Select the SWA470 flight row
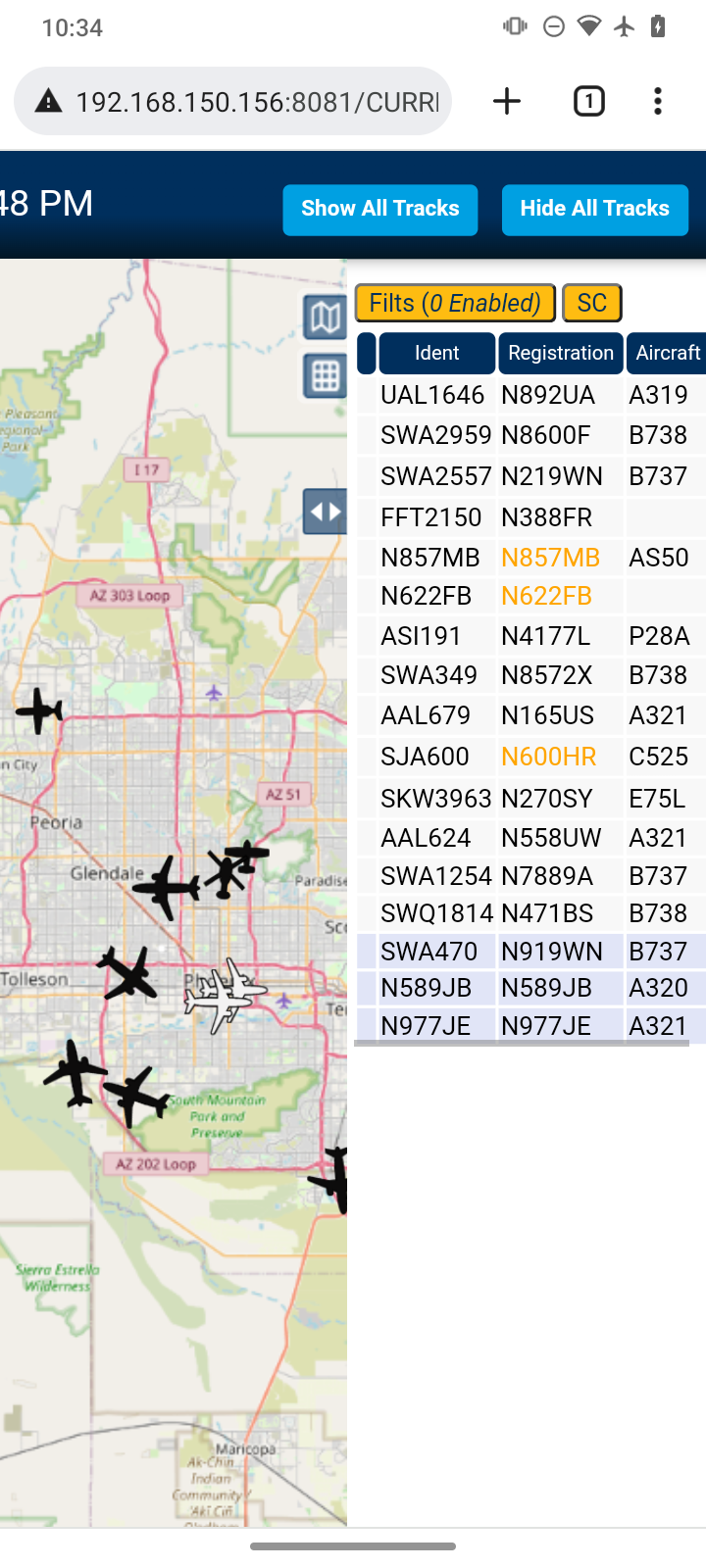Image resolution: width=706 pixels, height=1568 pixels. click(530, 952)
